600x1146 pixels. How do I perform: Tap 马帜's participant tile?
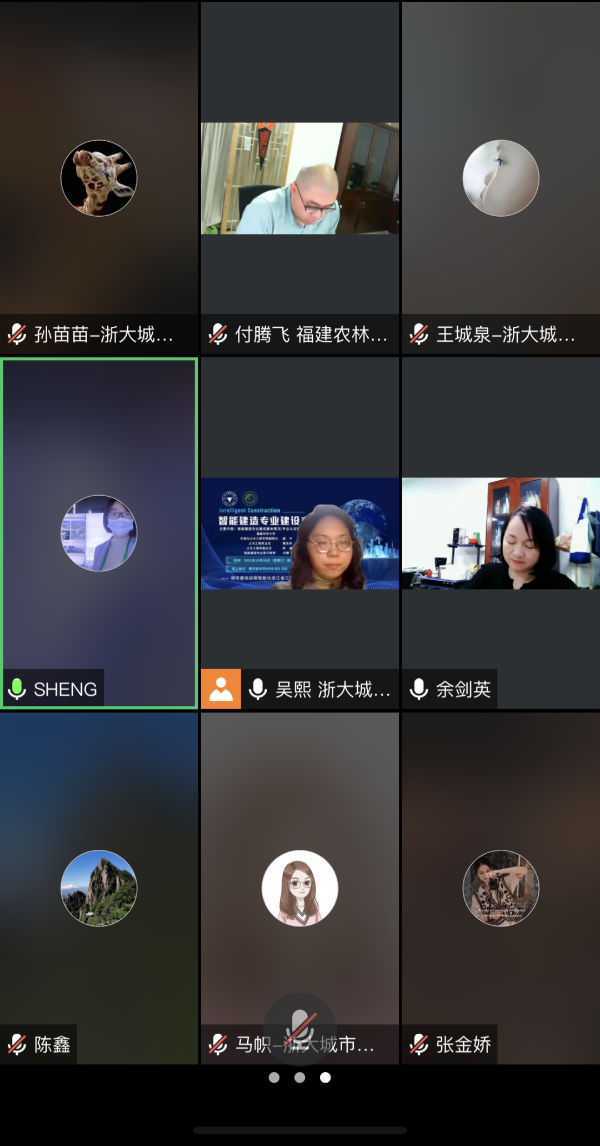300,888
